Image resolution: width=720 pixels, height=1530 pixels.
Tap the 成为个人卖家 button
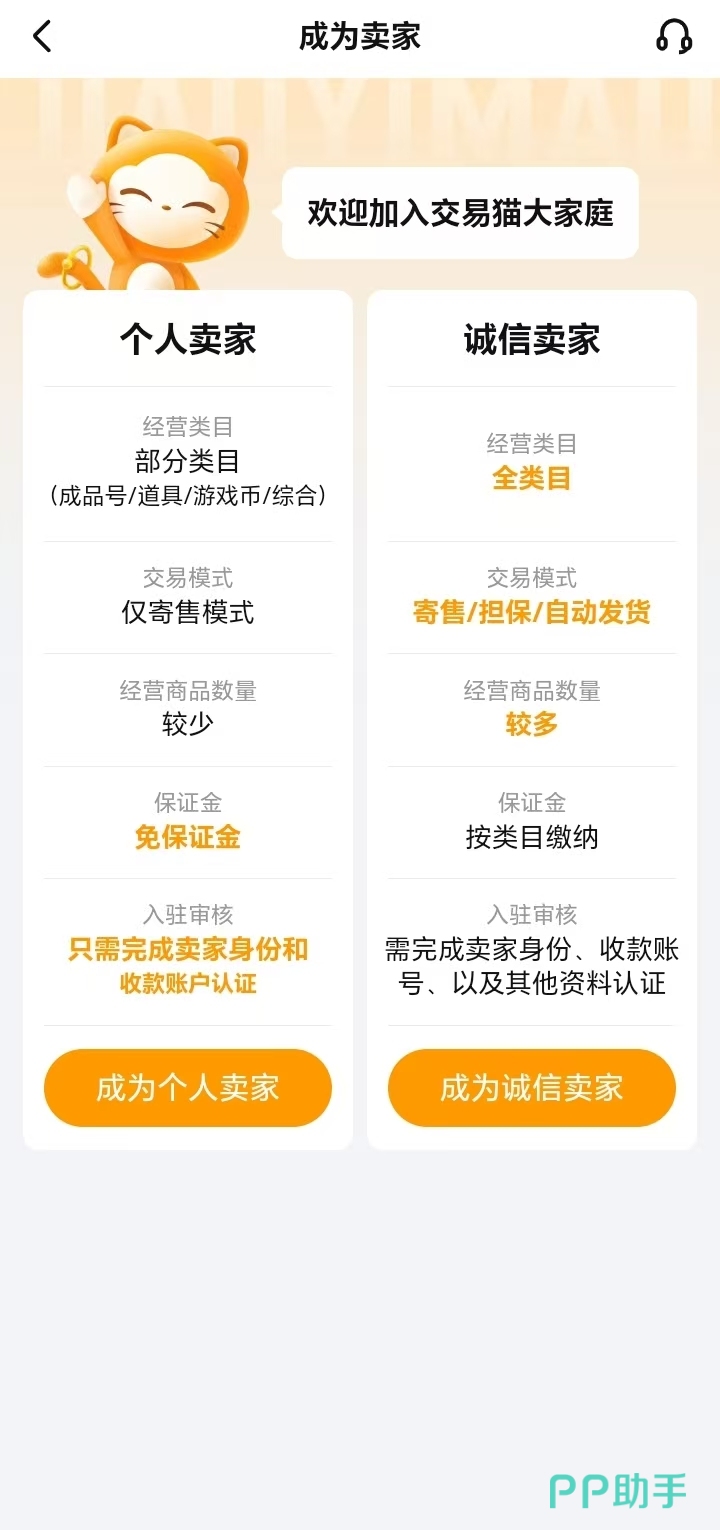188,1088
